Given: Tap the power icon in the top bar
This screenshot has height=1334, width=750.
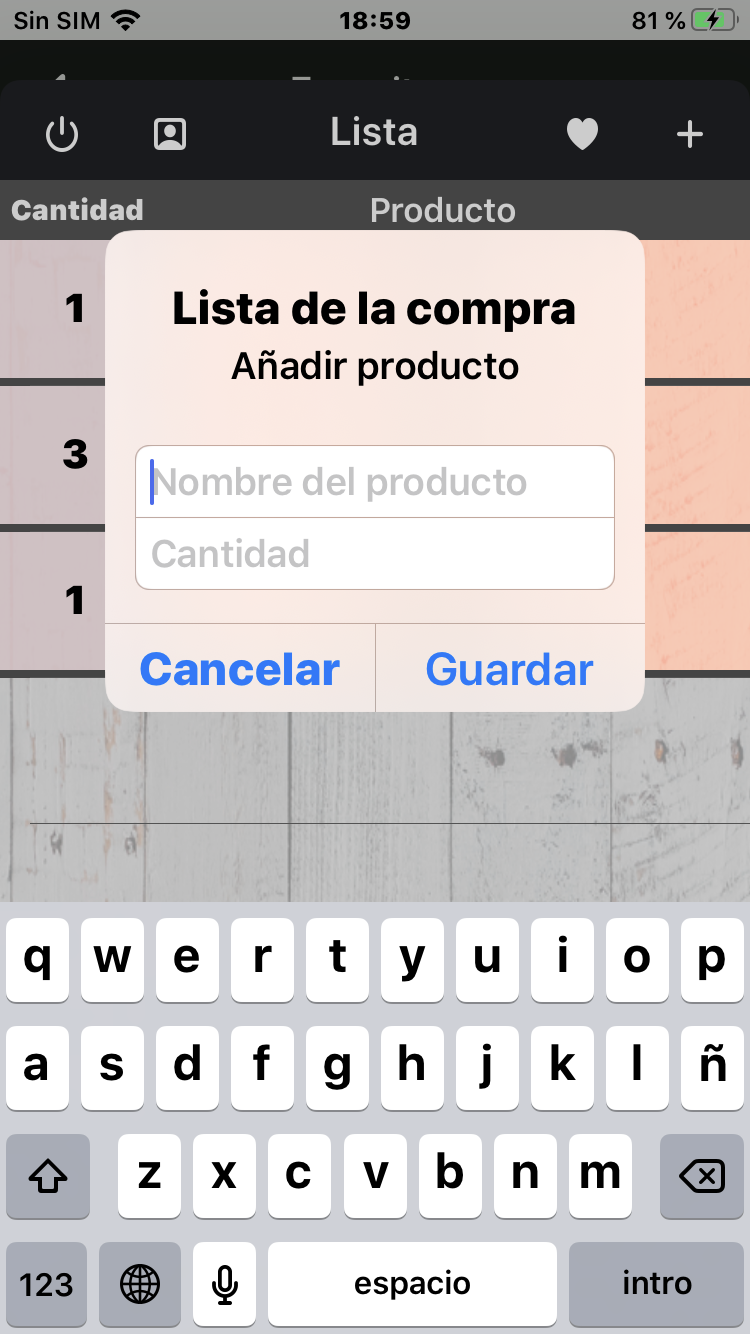Looking at the screenshot, I should pos(62,134).
